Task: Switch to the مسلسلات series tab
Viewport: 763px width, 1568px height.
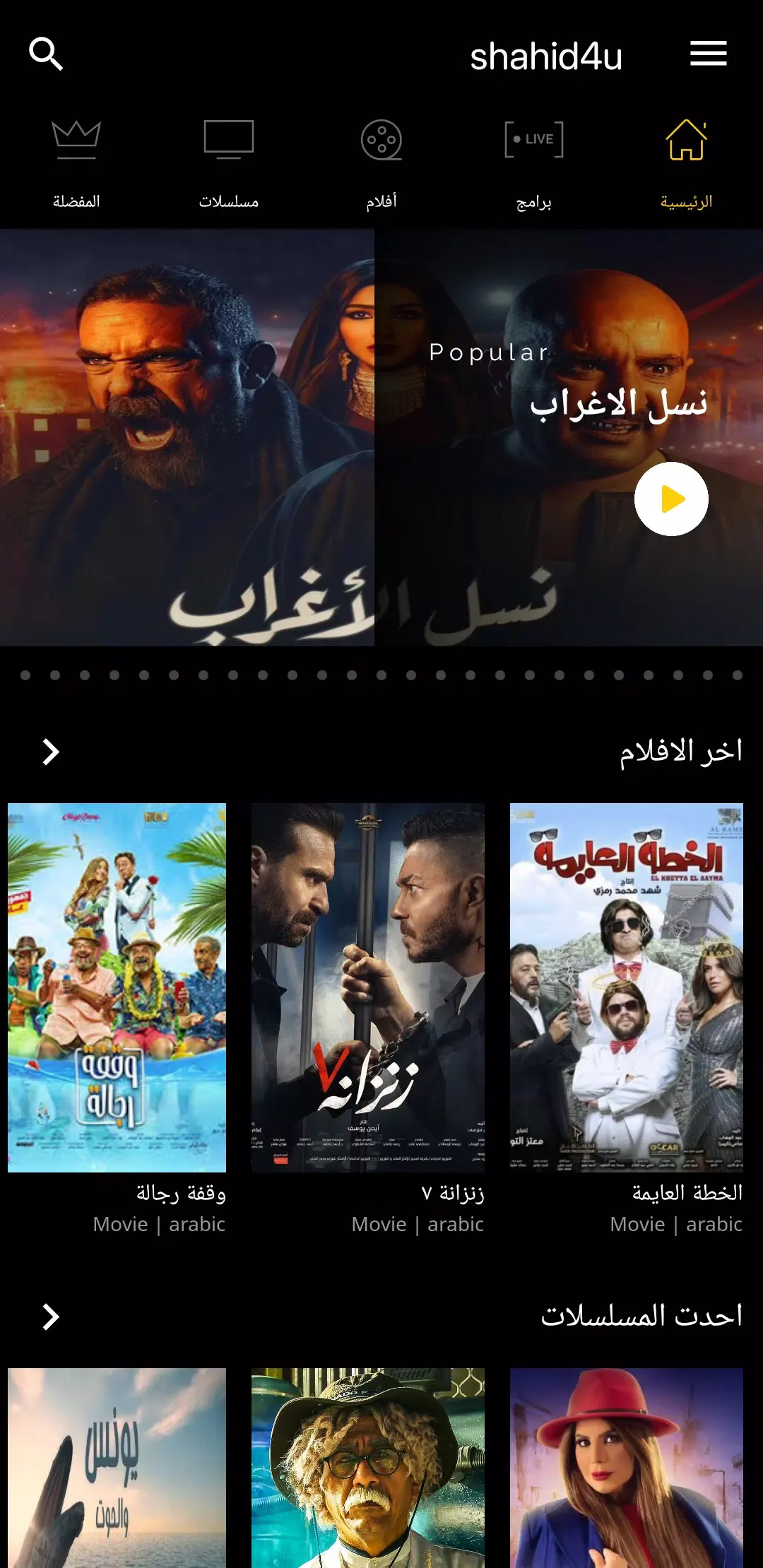Action: (229, 164)
